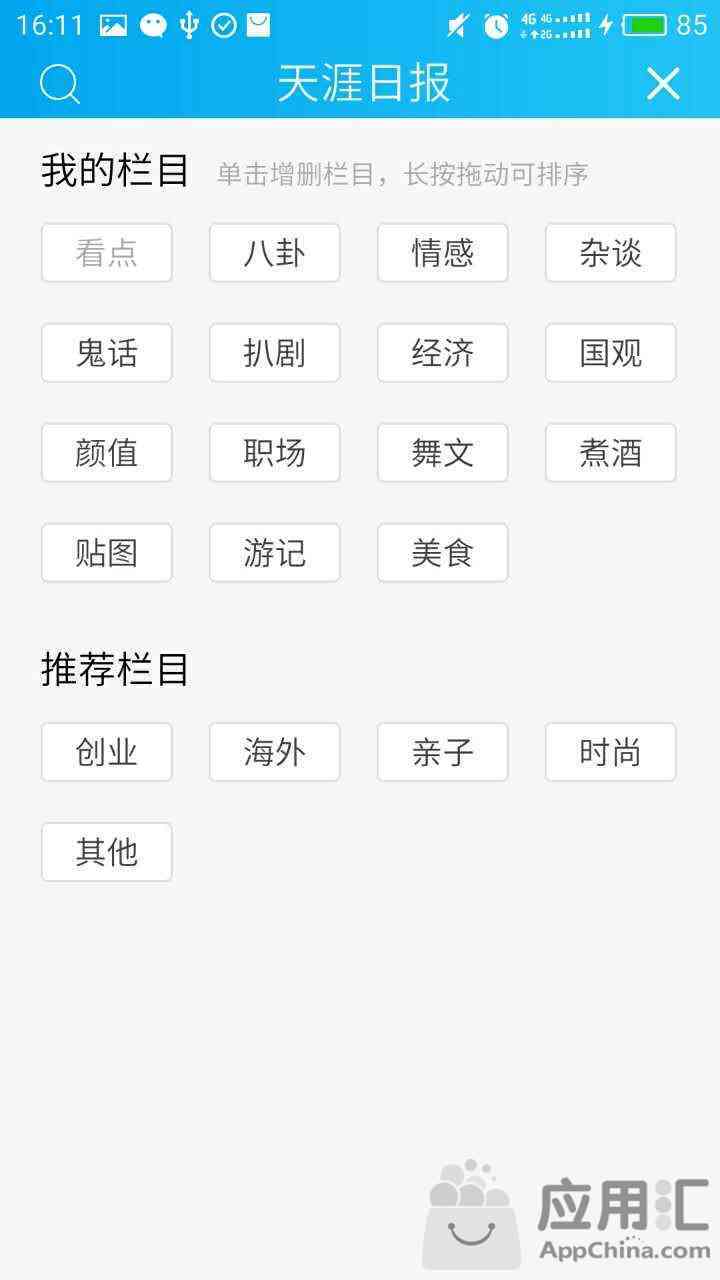The image size is (720, 1280).
Task: Tap the 鬼话 column chip
Action: 107,352
